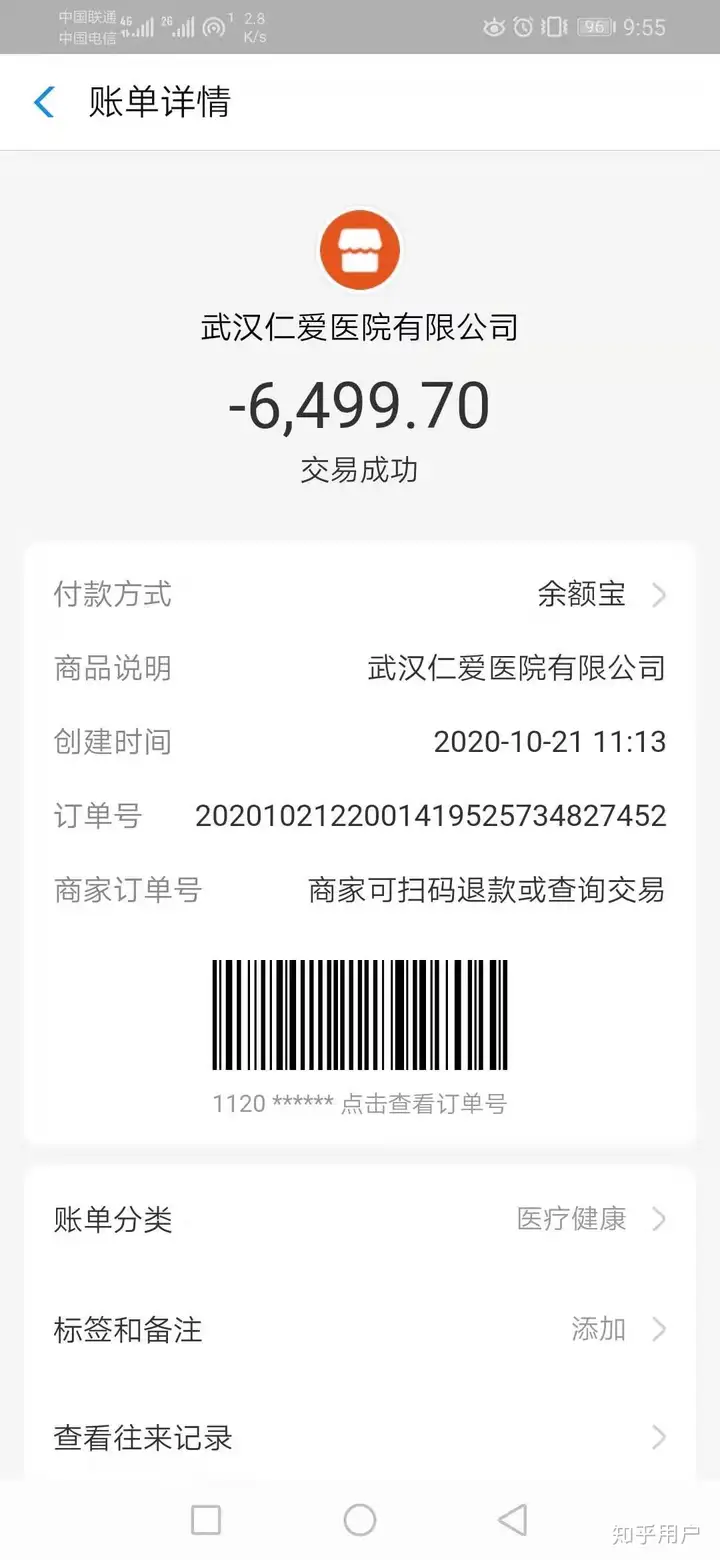720x1560 pixels.
Task: Tap the system home circle button
Action: coord(360,1520)
